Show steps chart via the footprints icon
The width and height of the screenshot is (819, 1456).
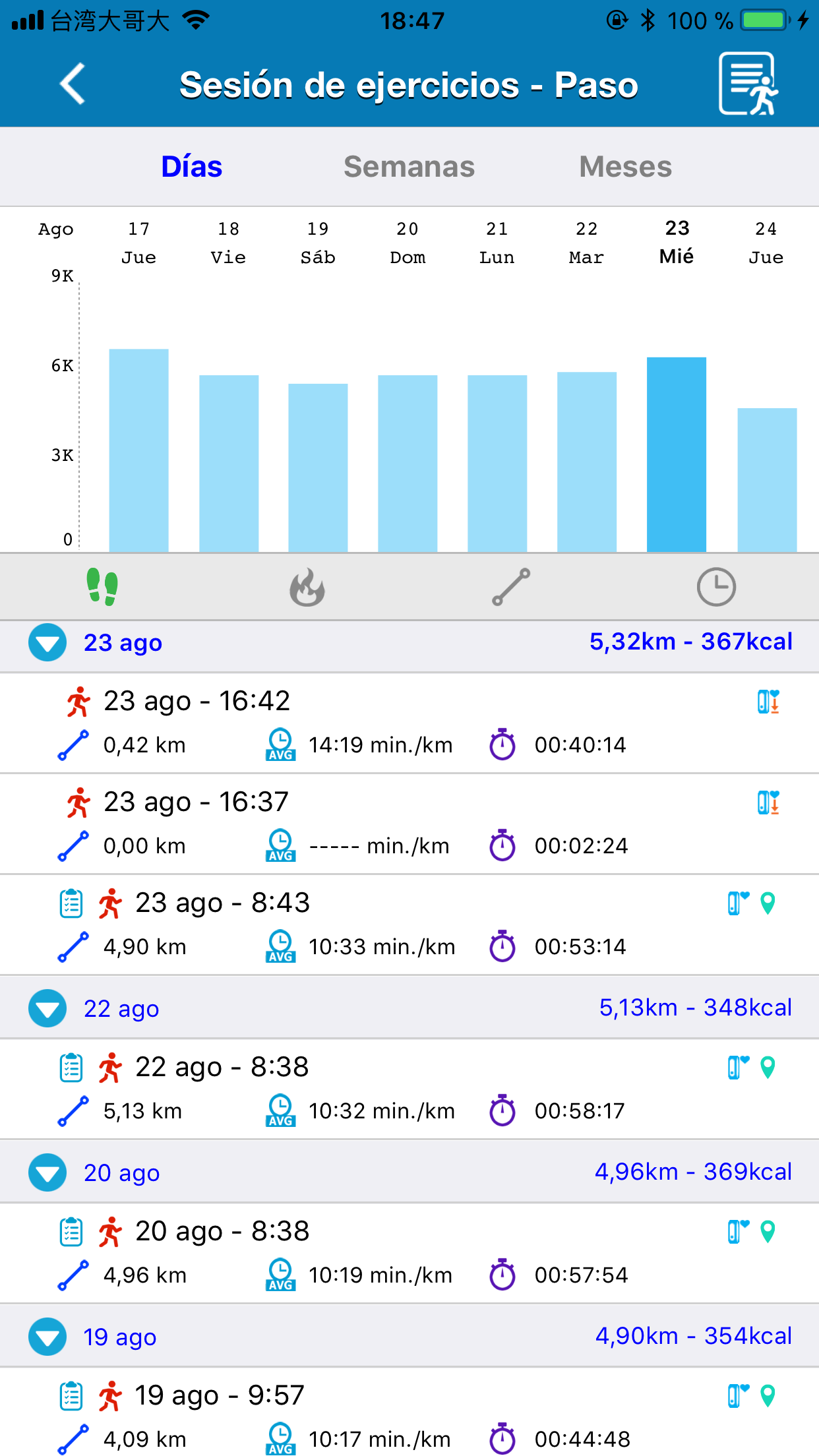click(102, 587)
